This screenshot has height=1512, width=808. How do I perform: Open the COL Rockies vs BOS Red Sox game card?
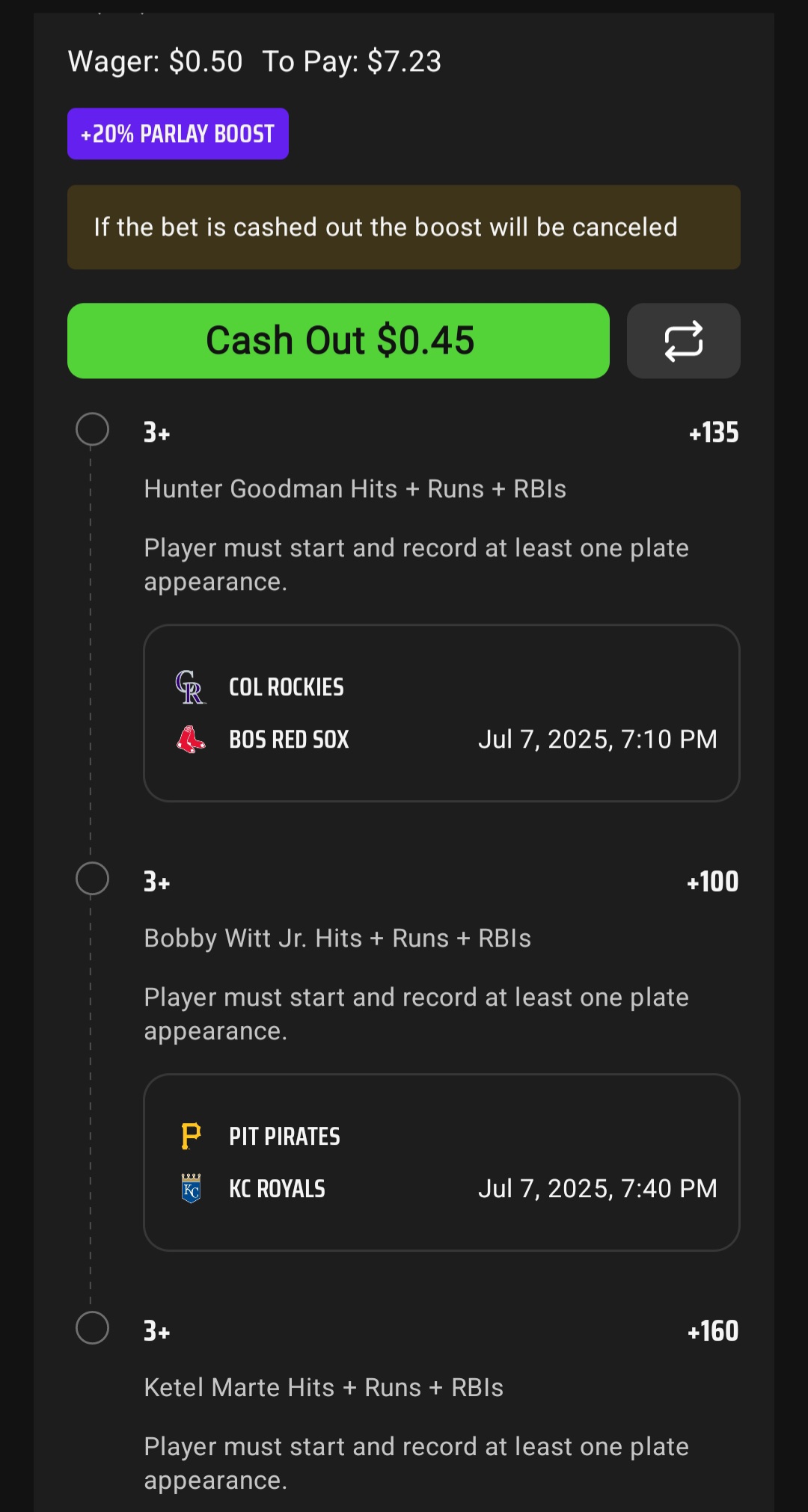click(441, 713)
